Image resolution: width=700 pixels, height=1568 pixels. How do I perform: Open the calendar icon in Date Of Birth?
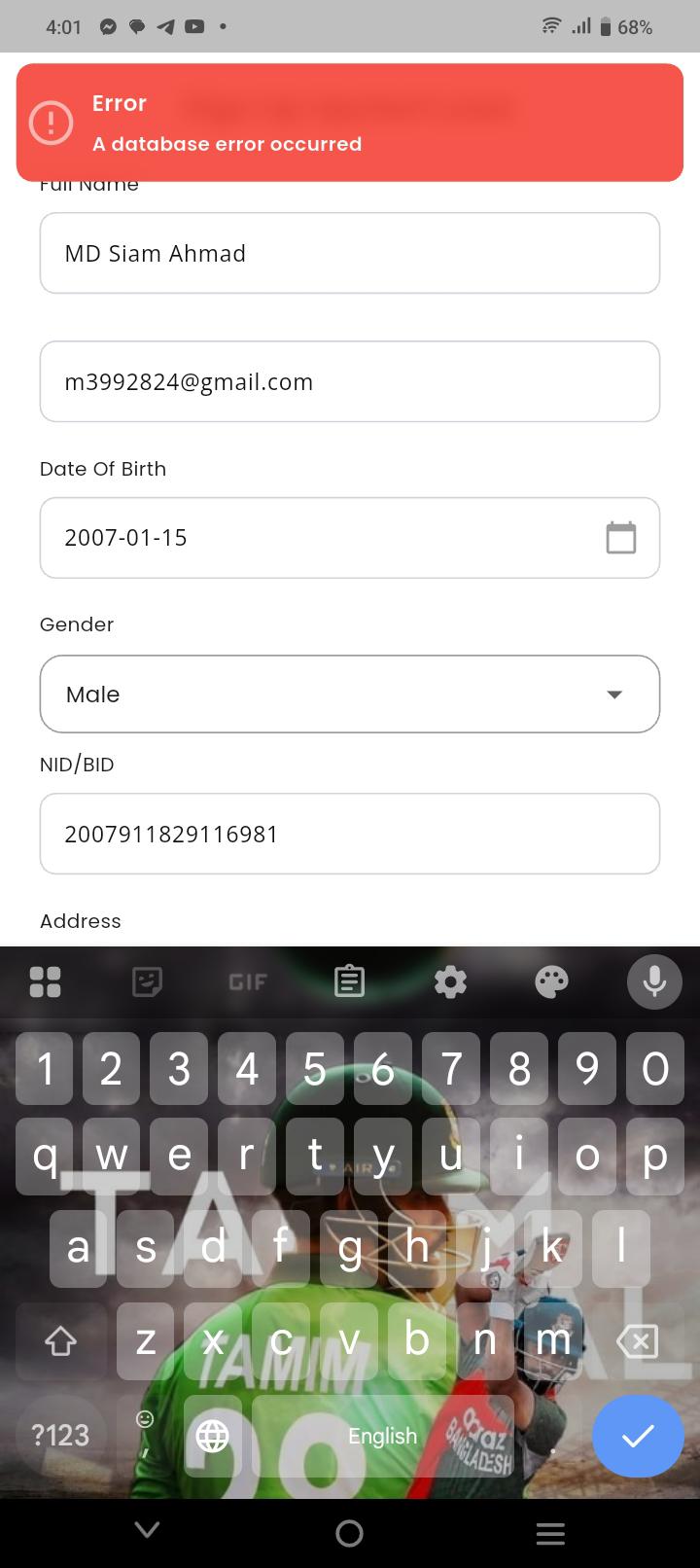(620, 538)
